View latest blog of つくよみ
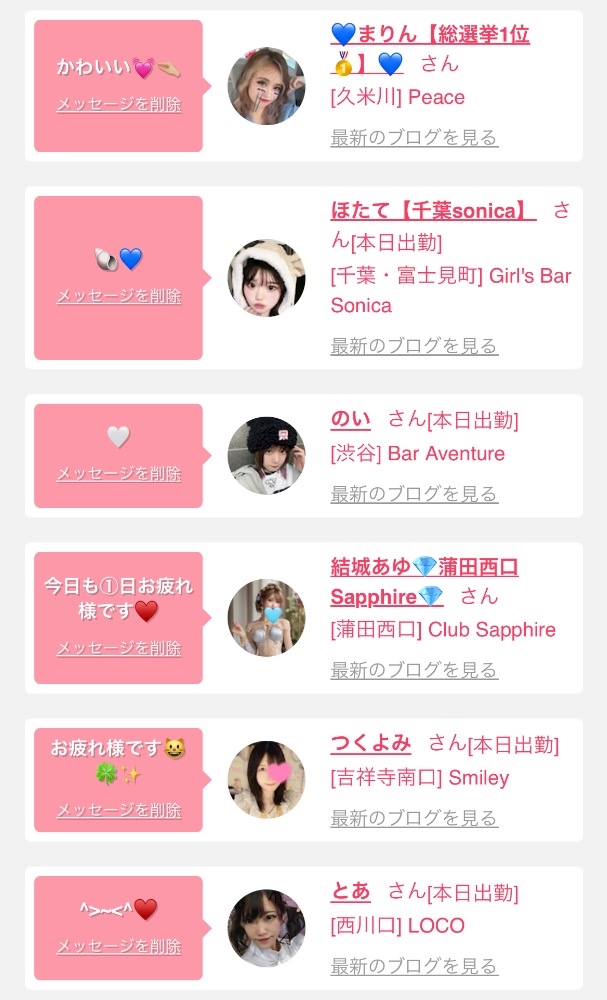This screenshot has width=607, height=1000. 414,818
